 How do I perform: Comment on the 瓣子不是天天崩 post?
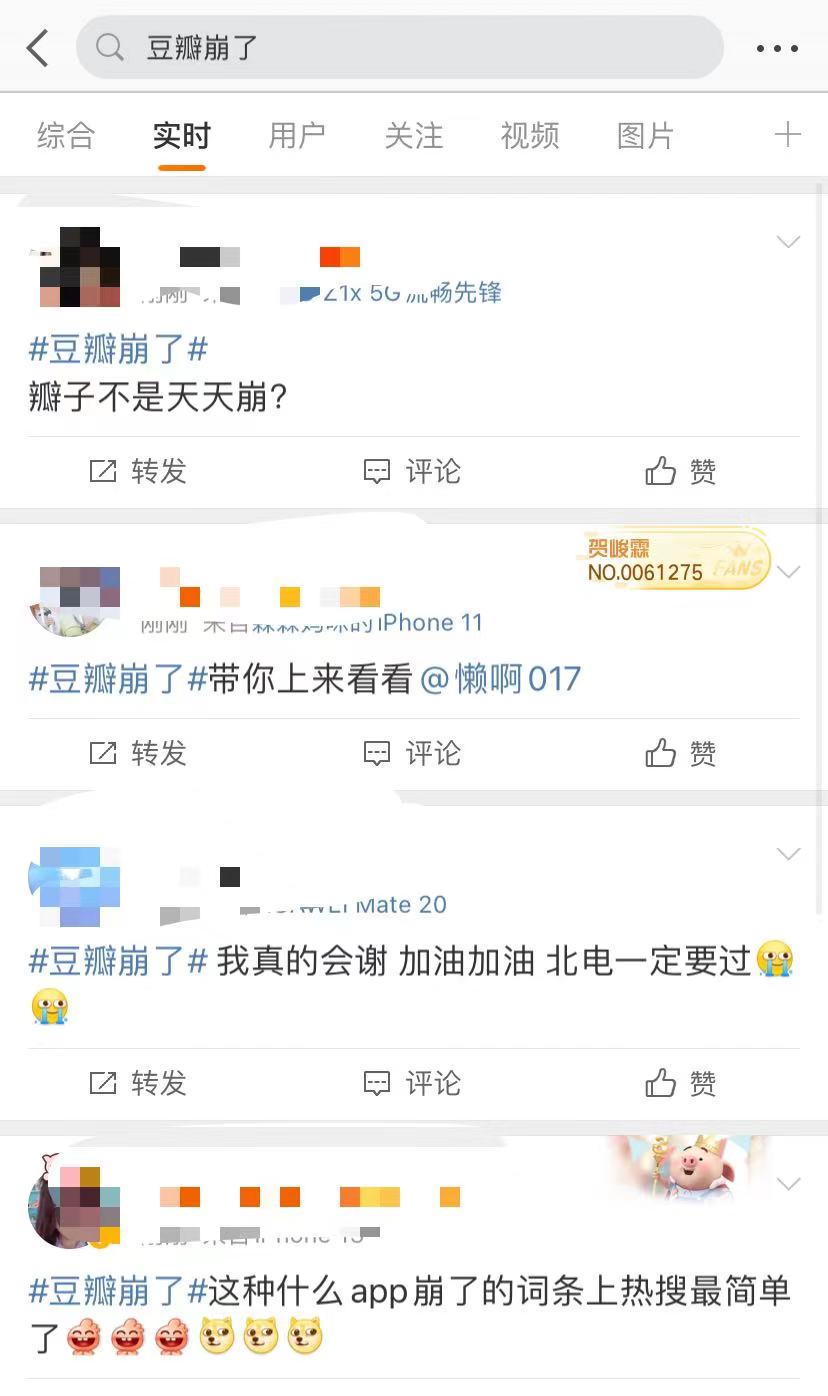pyautogui.click(x=412, y=471)
